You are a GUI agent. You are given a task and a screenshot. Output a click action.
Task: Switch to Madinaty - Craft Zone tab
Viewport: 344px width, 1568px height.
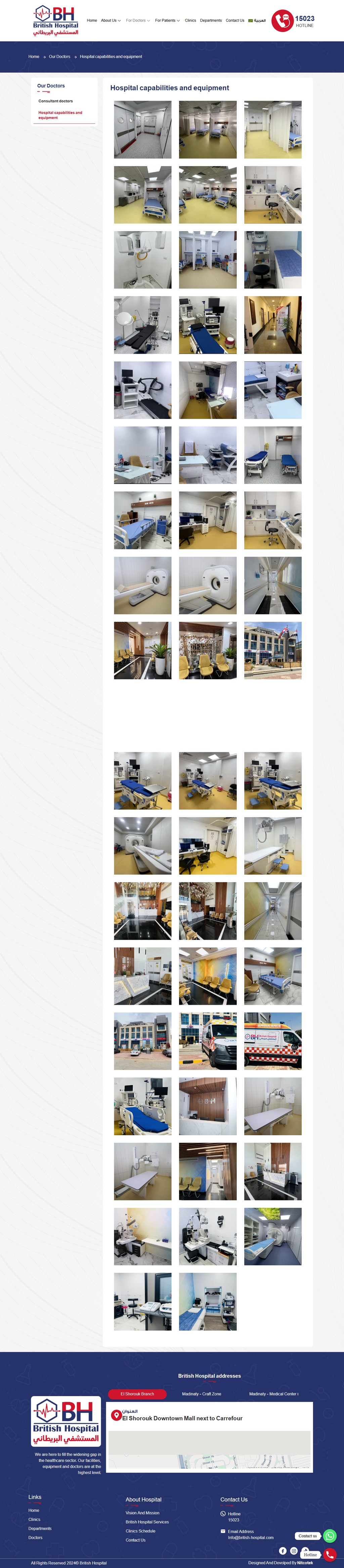pos(201,1394)
